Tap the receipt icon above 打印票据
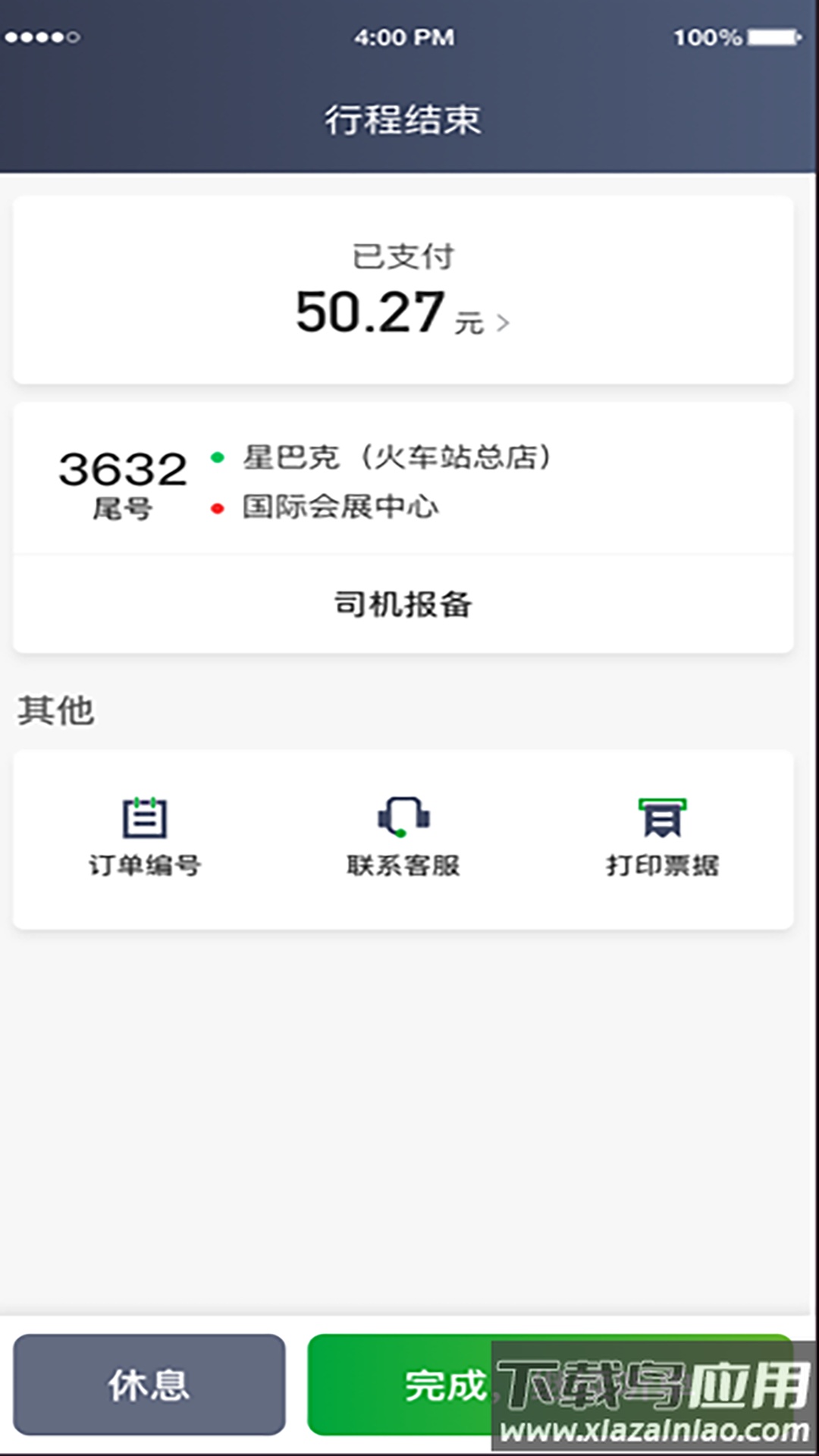 pos(662,817)
